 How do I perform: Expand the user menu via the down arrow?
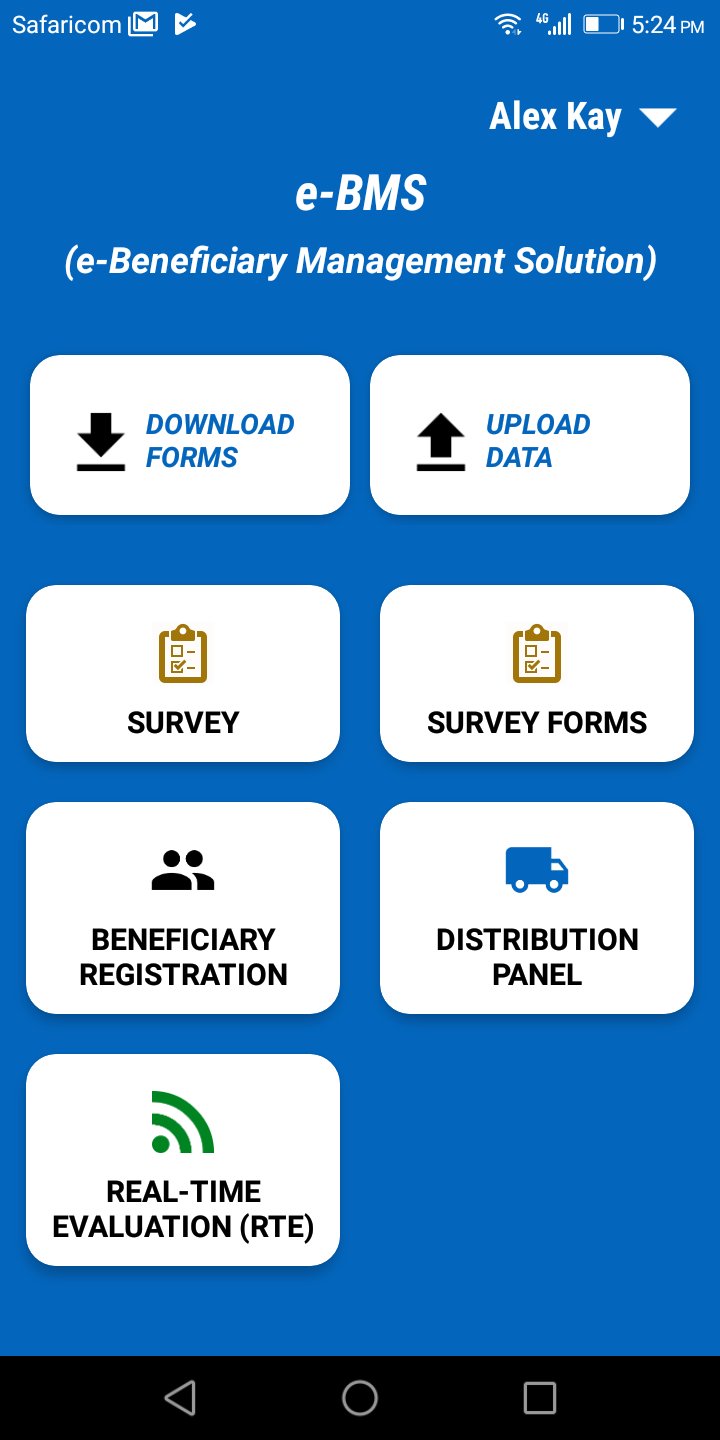point(658,117)
